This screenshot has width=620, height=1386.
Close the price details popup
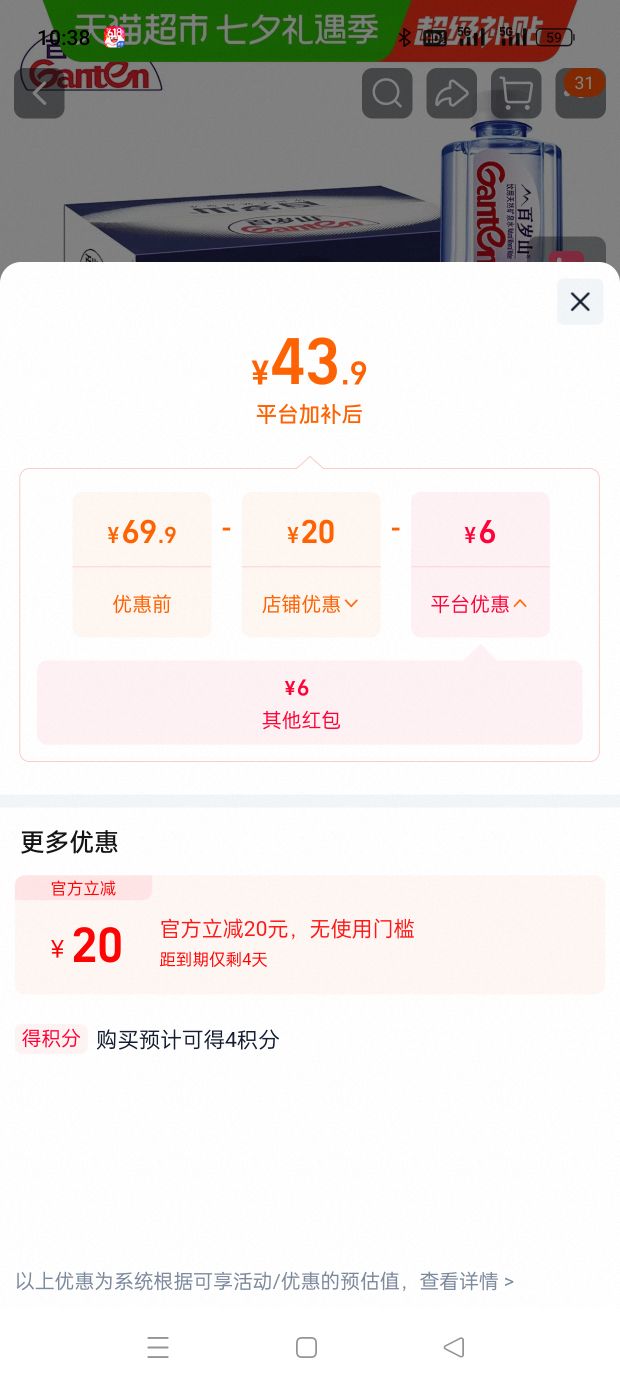pyautogui.click(x=580, y=302)
